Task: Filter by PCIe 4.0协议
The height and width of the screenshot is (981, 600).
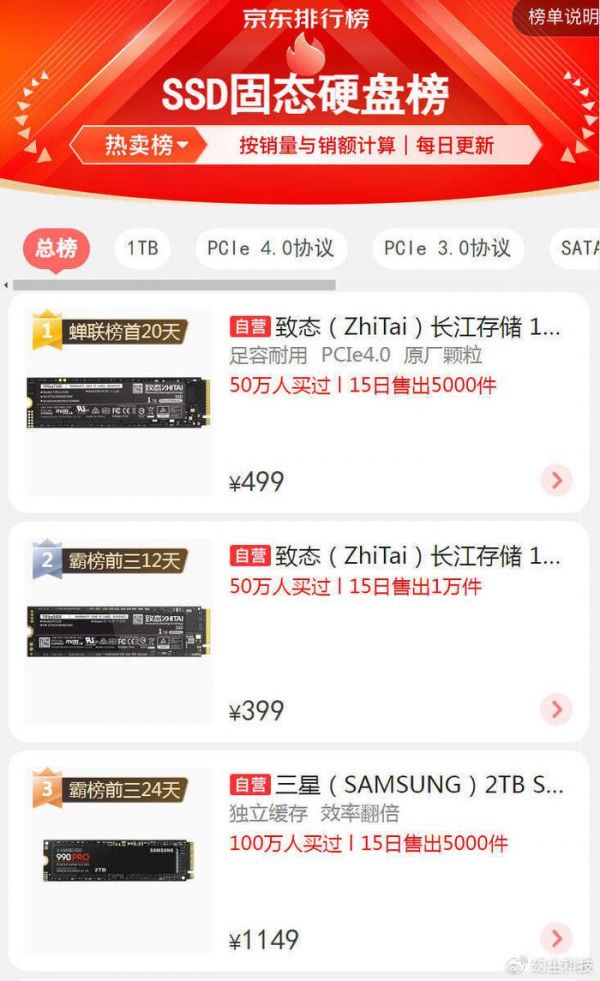Action: click(270, 249)
